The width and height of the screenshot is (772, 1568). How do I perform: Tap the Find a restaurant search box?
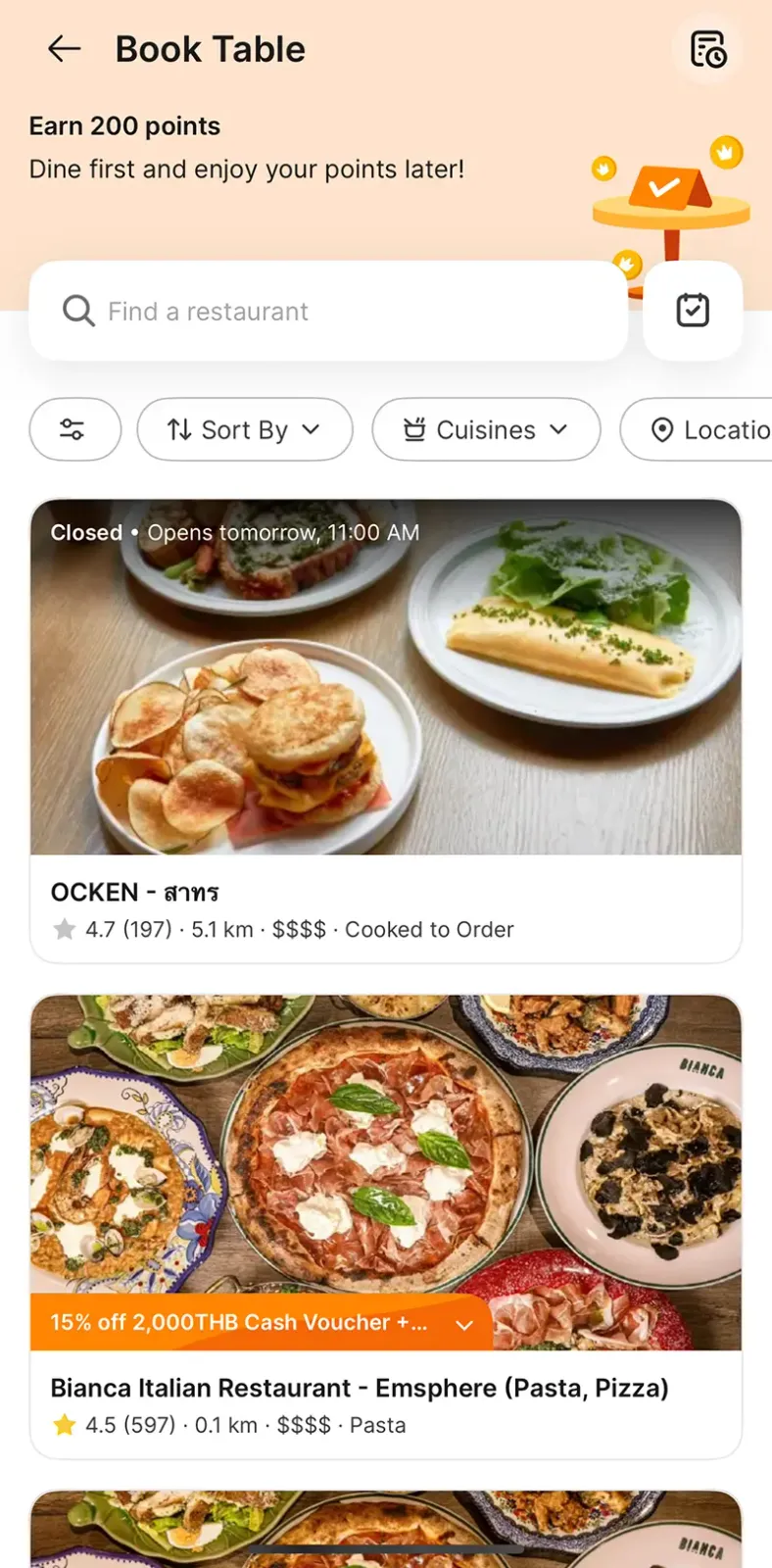tap(328, 312)
